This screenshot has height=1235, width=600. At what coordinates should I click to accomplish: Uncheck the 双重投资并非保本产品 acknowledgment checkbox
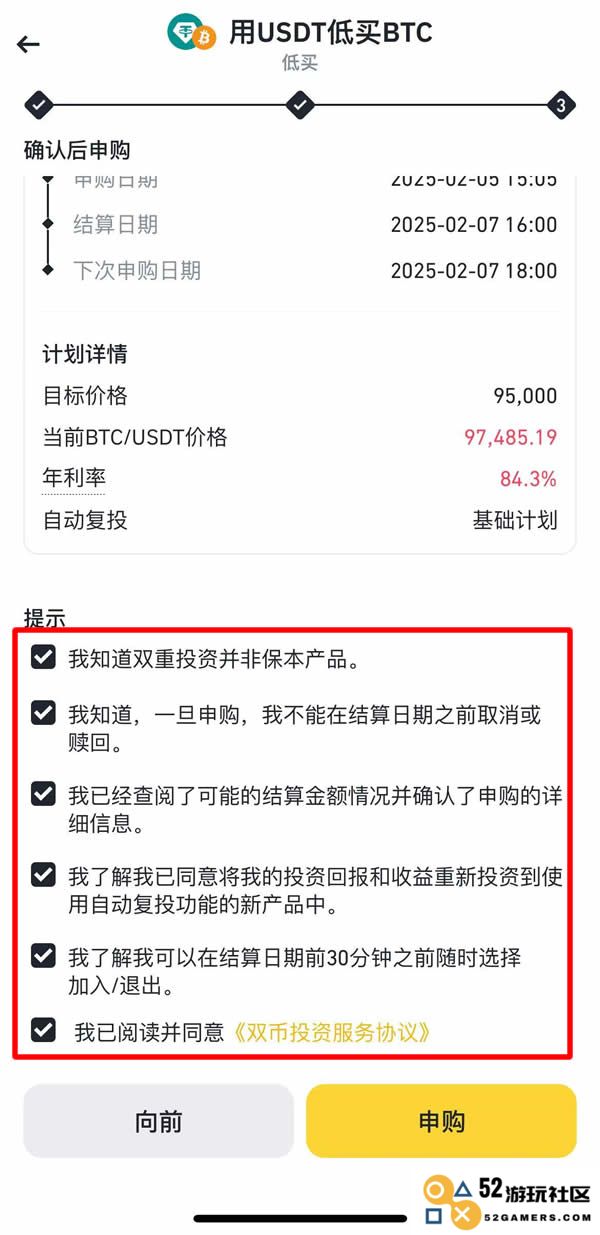click(x=43, y=657)
